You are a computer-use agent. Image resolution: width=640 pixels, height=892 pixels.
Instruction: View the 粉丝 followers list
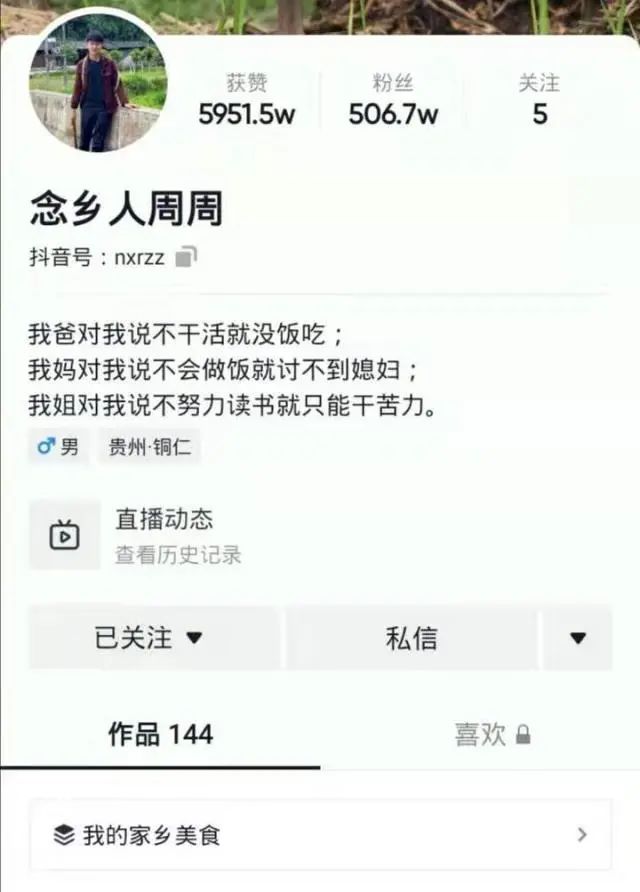[x=393, y=102]
